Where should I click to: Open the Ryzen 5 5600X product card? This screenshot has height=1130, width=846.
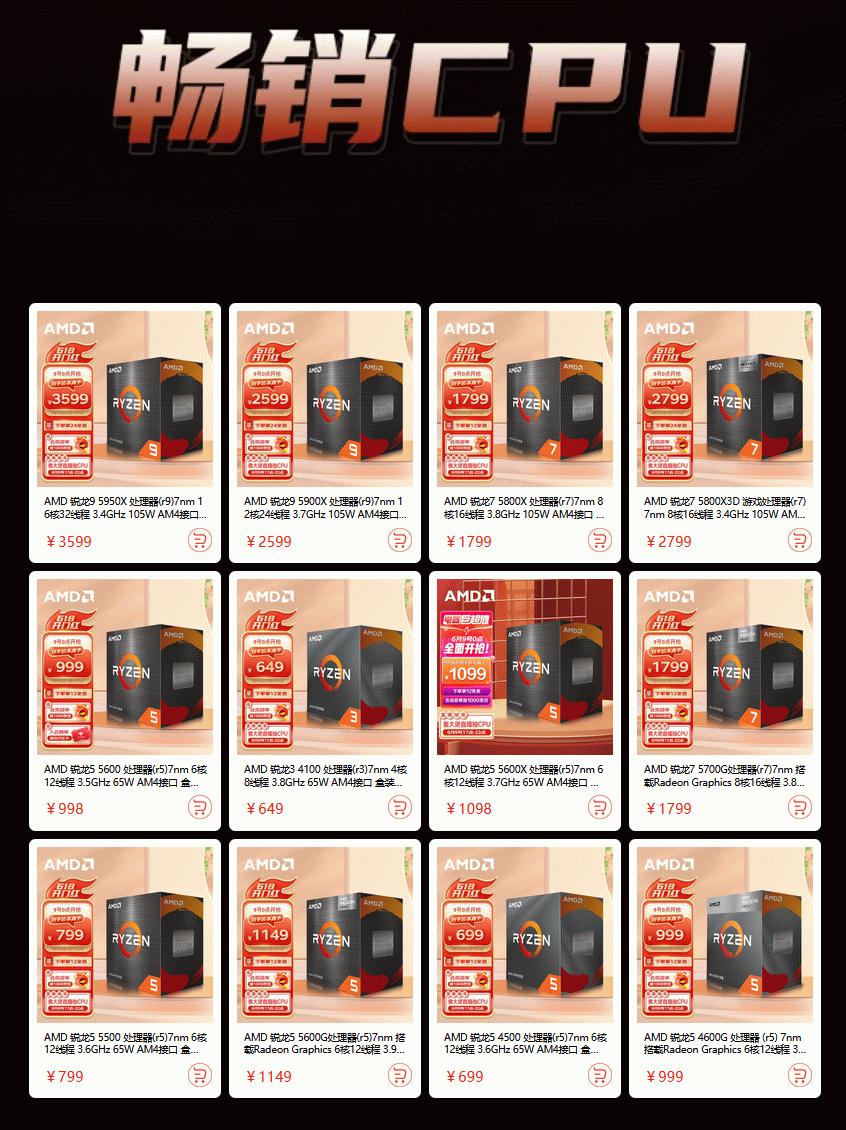pyautogui.click(x=525, y=667)
